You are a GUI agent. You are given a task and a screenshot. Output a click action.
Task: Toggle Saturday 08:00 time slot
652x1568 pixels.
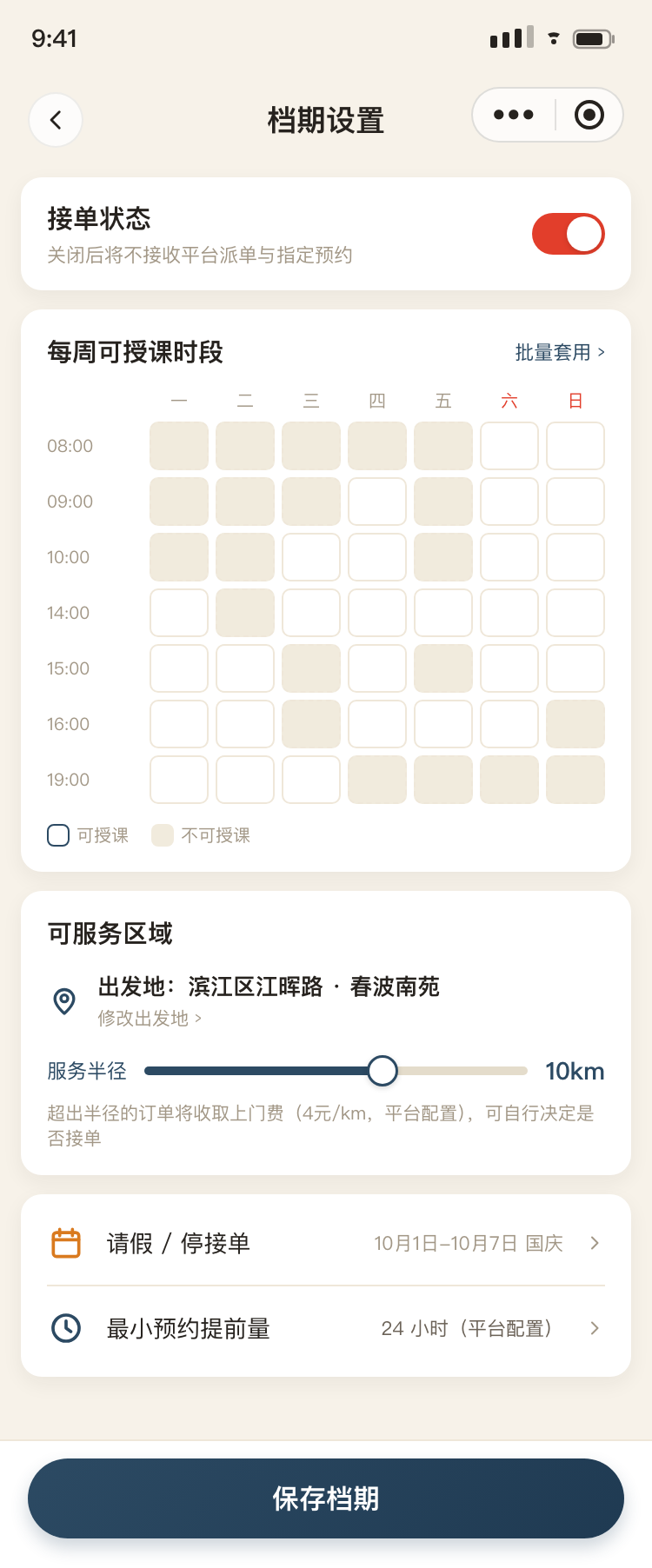[509, 446]
